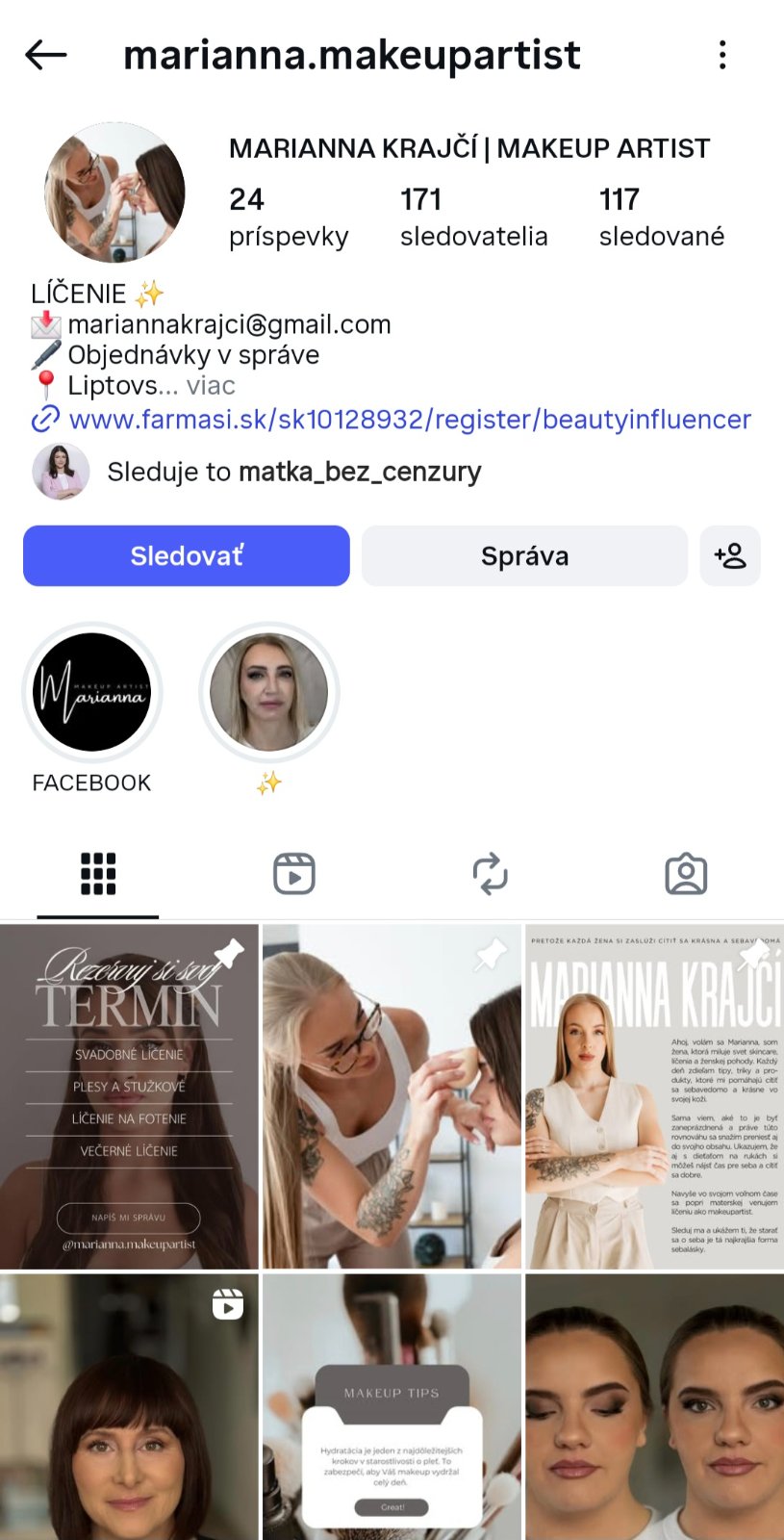Open the matka_bez_cenzury mutual follower
This screenshot has width=784, height=1540.
coord(359,472)
